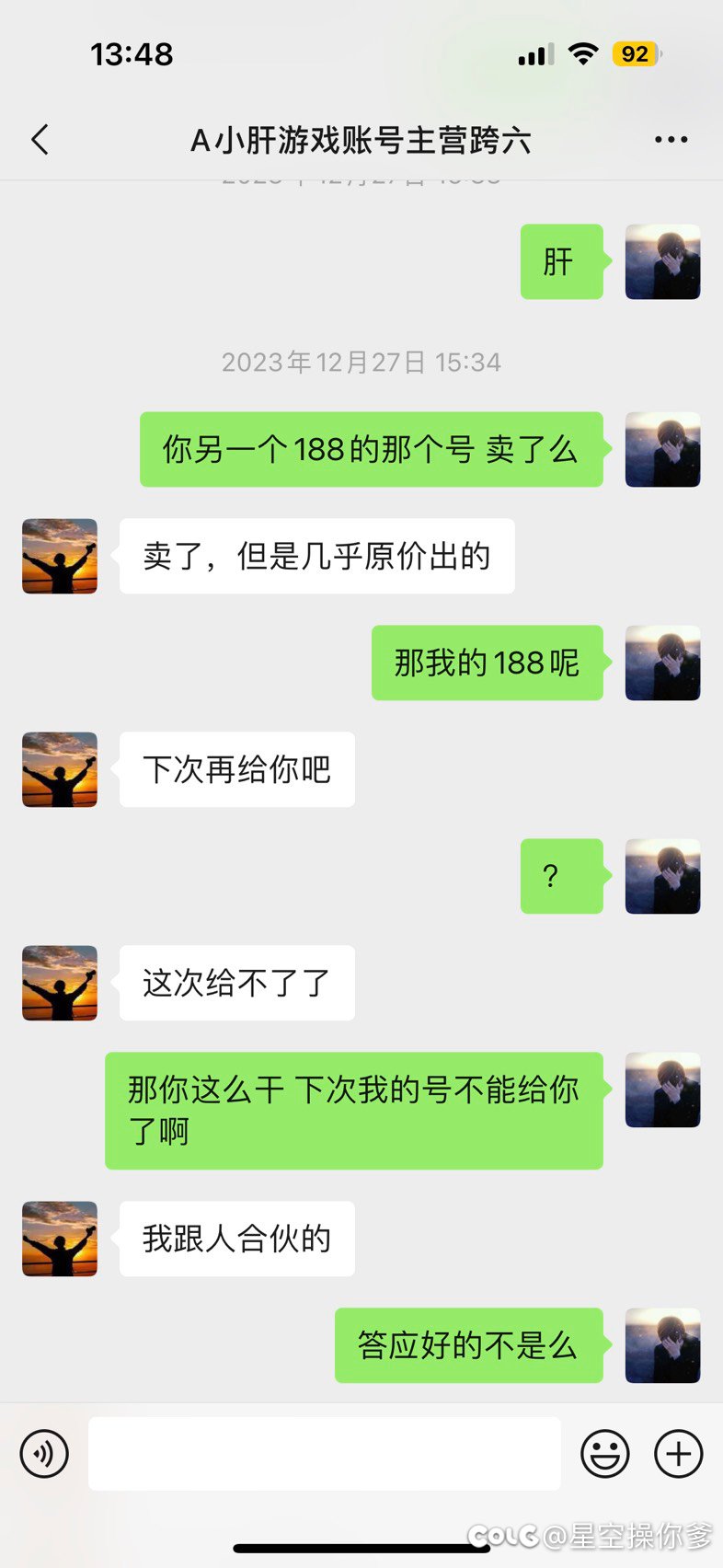
Task: Open the chat's three-dot menu
Action: pyautogui.click(x=671, y=140)
